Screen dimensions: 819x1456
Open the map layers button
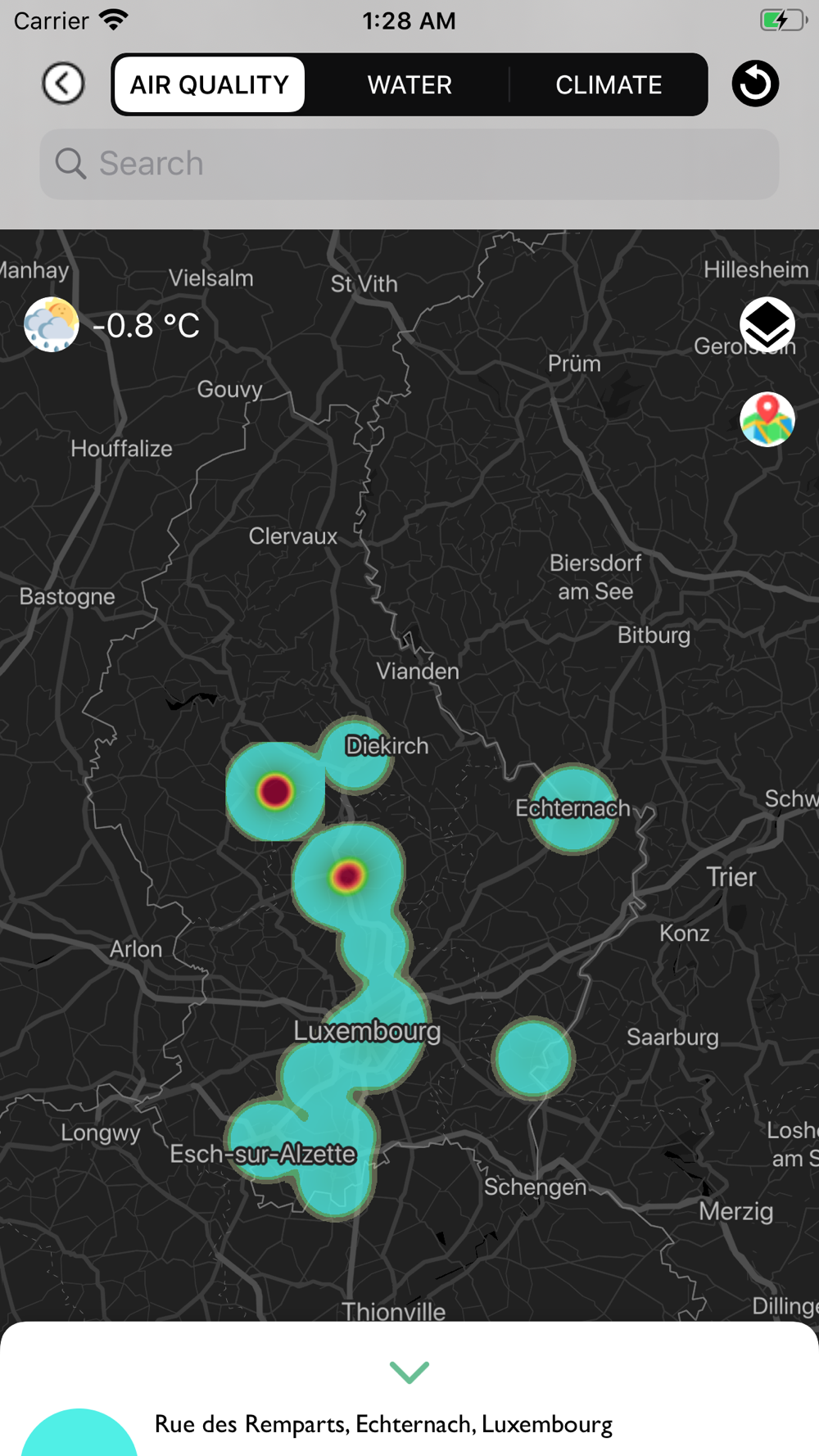point(767,325)
